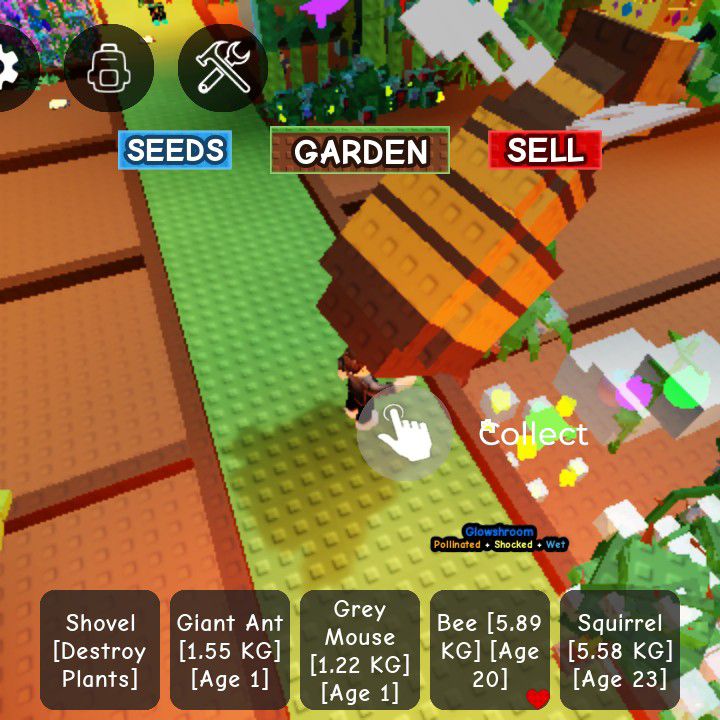This screenshot has width=720, height=720.
Task: Equip the Giant Ant pet
Action: (230, 650)
